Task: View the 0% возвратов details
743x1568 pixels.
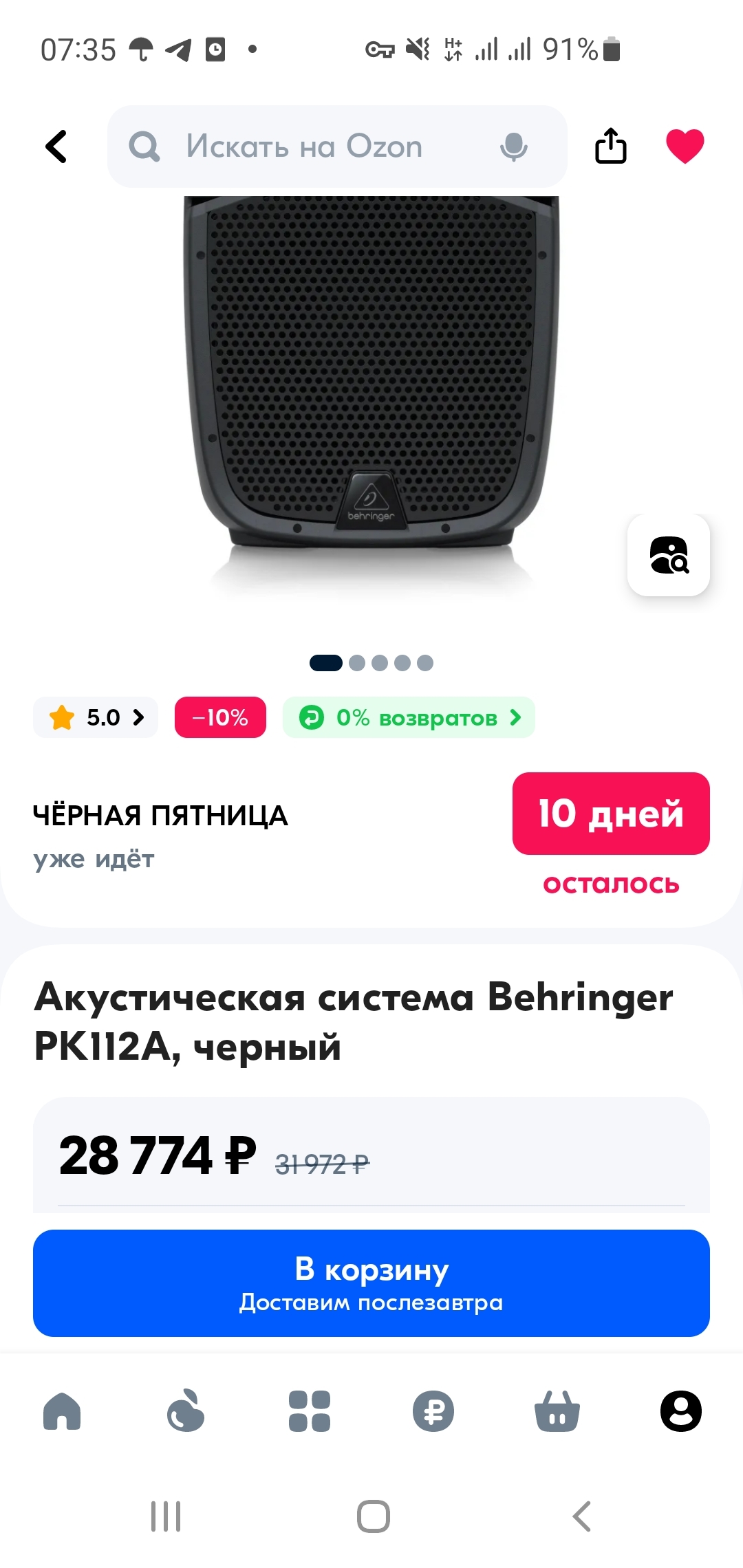Action: pos(409,717)
